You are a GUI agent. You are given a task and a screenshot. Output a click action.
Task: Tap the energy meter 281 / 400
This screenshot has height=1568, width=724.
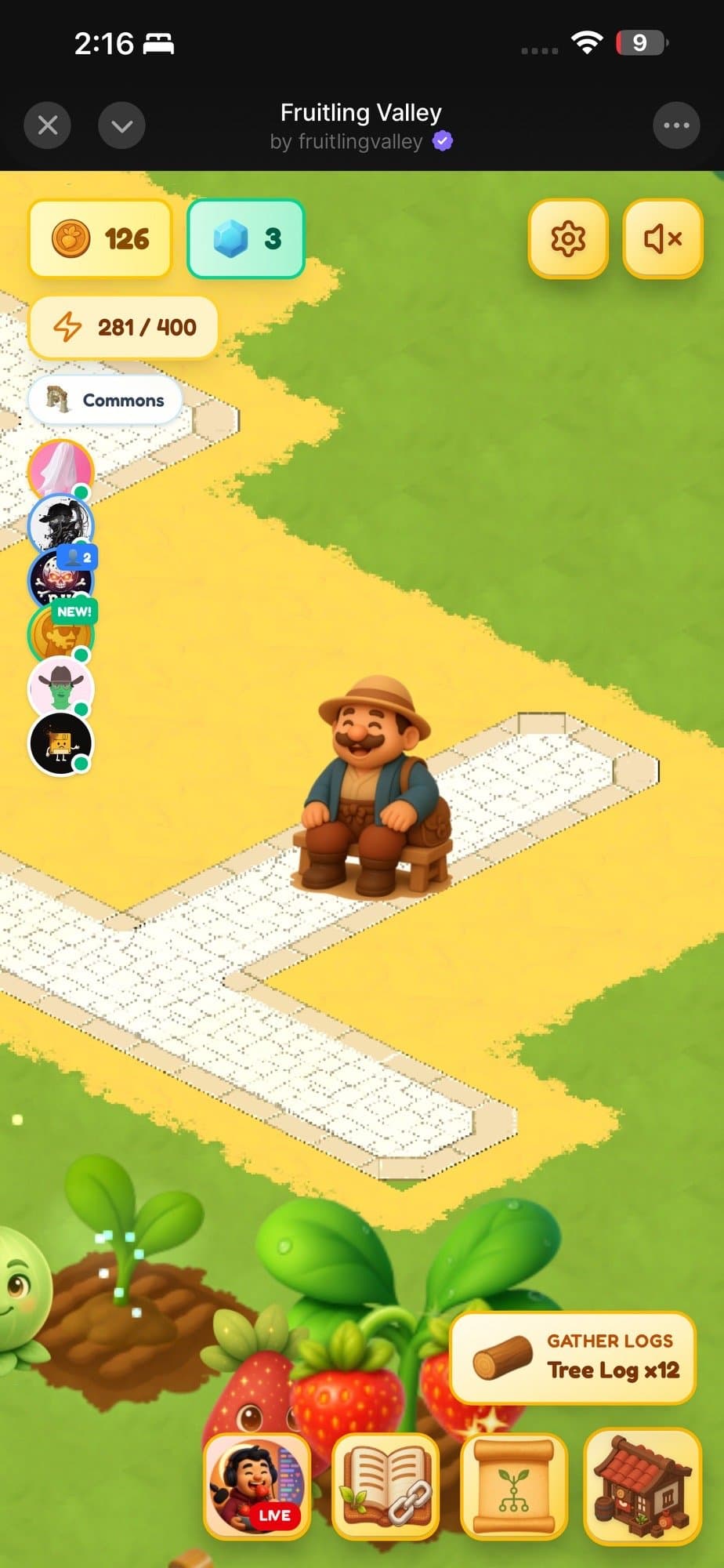coord(123,327)
